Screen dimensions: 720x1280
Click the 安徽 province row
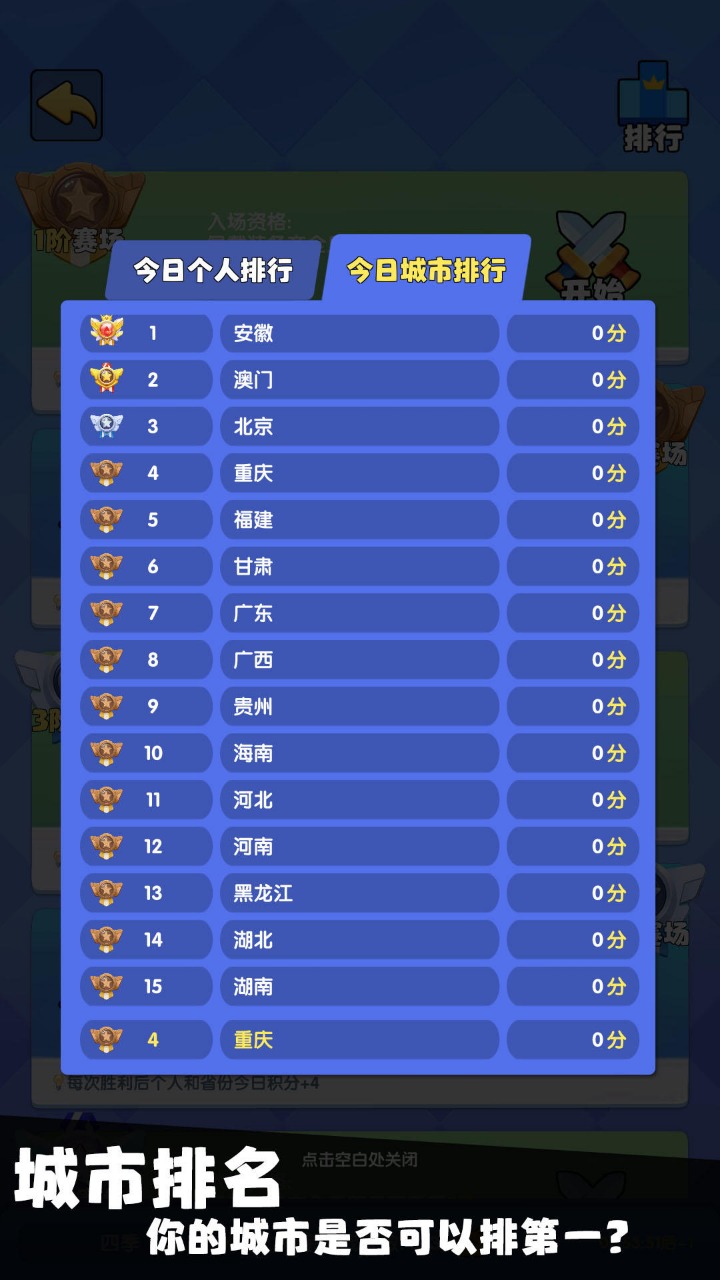click(x=360, y=333)
